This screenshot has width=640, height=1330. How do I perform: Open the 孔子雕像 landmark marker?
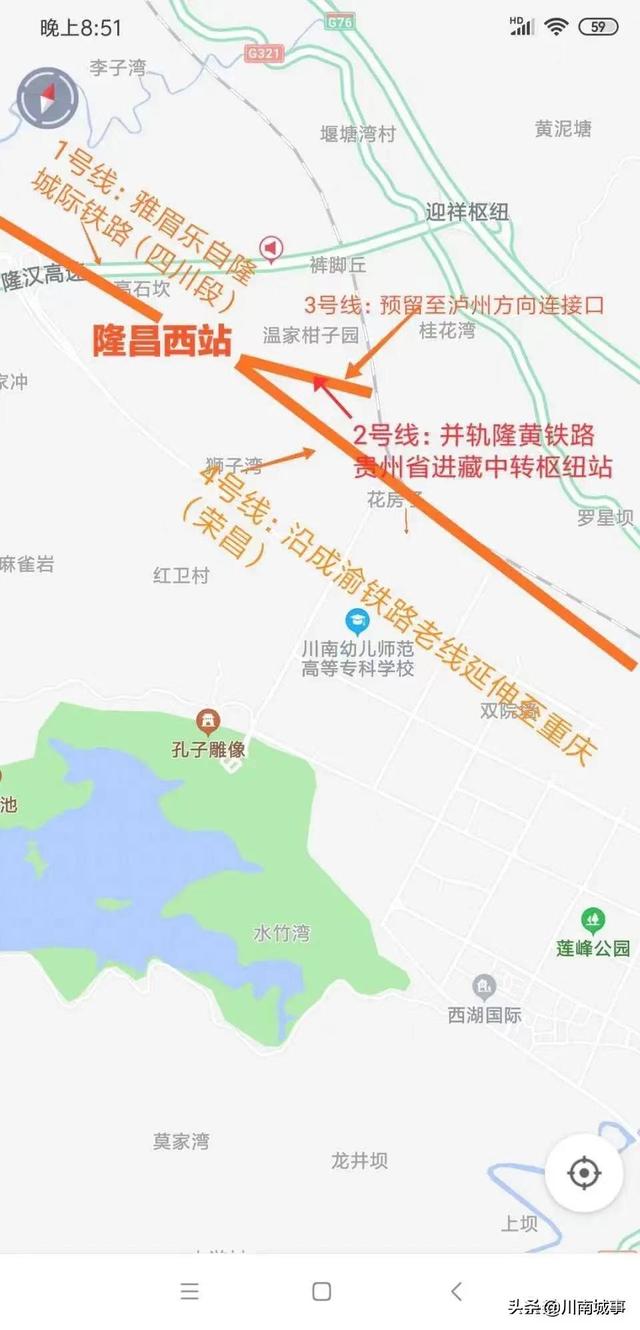(208, 720)
